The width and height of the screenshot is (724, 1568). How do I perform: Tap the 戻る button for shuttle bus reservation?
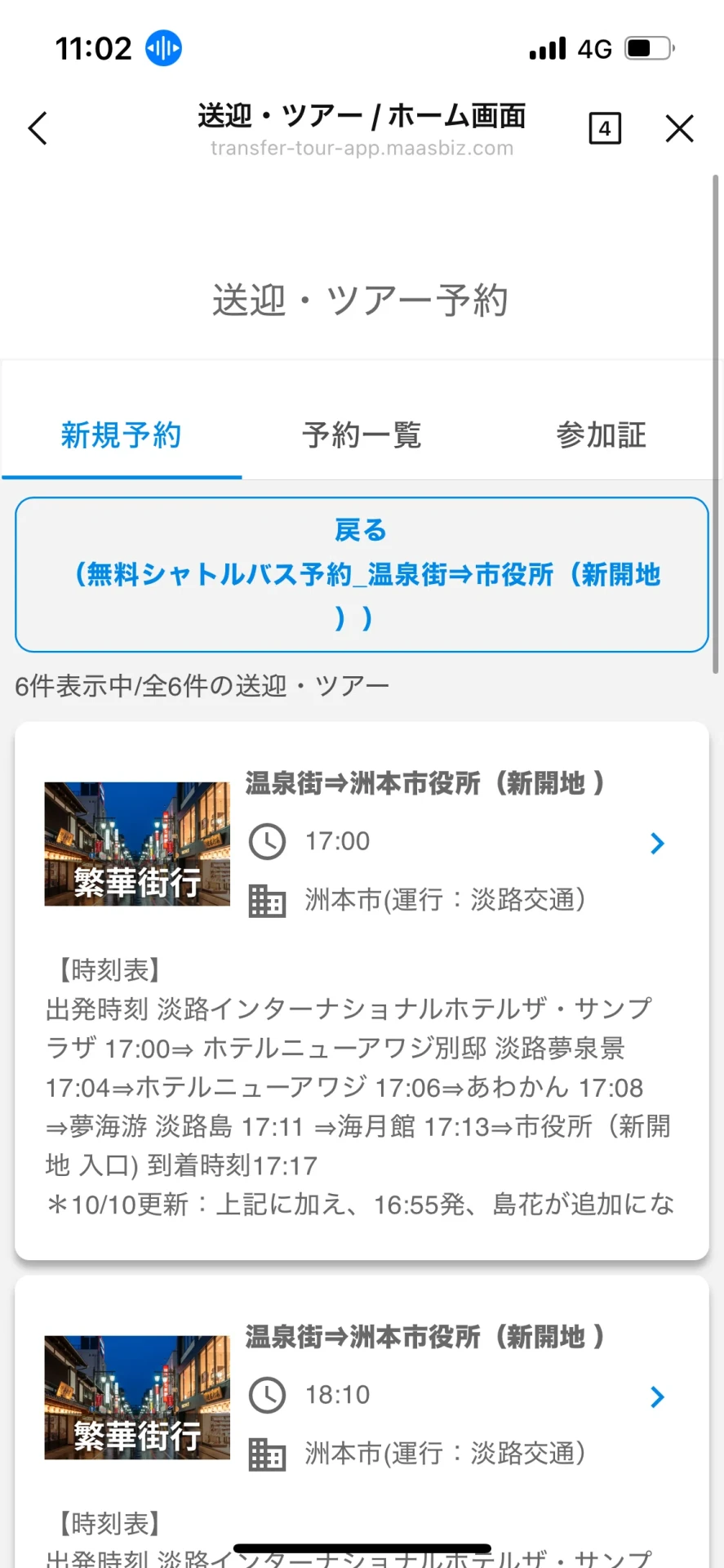[x=362, y=574]
